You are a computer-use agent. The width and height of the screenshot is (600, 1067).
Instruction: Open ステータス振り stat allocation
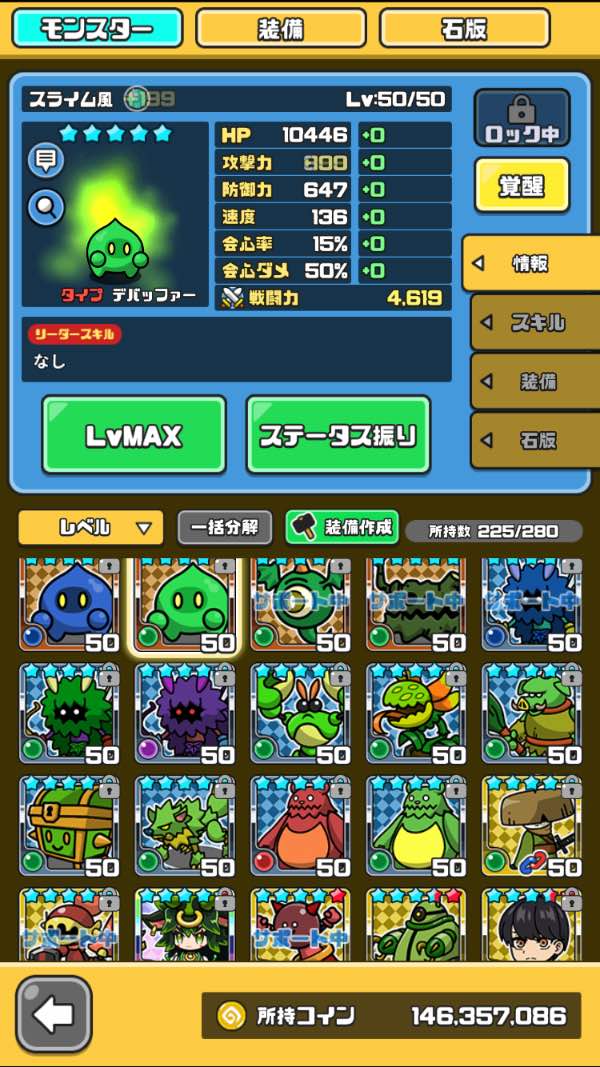pos(338,435)
